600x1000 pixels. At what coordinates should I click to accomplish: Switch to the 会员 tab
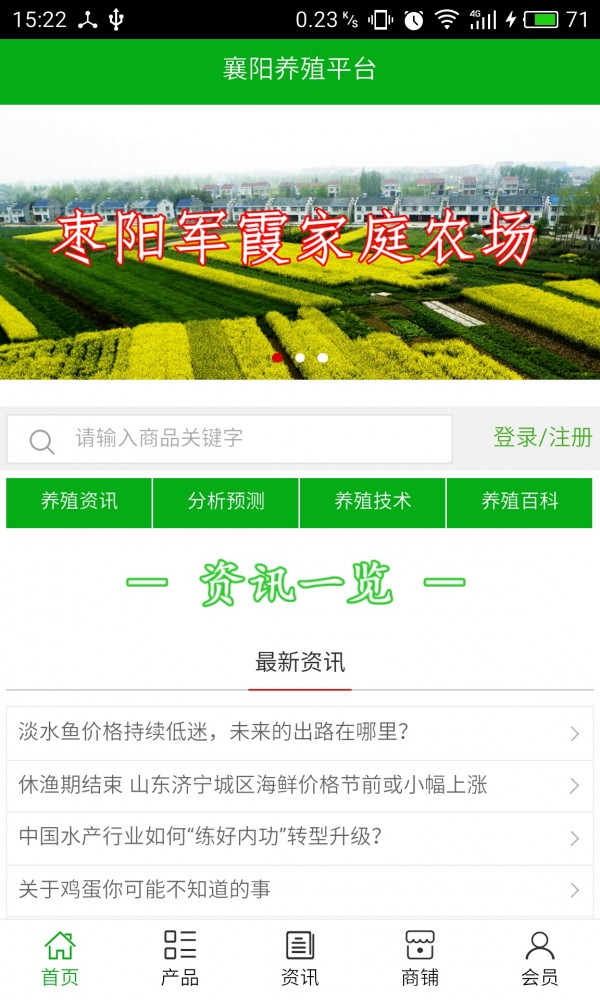point(540,958)
